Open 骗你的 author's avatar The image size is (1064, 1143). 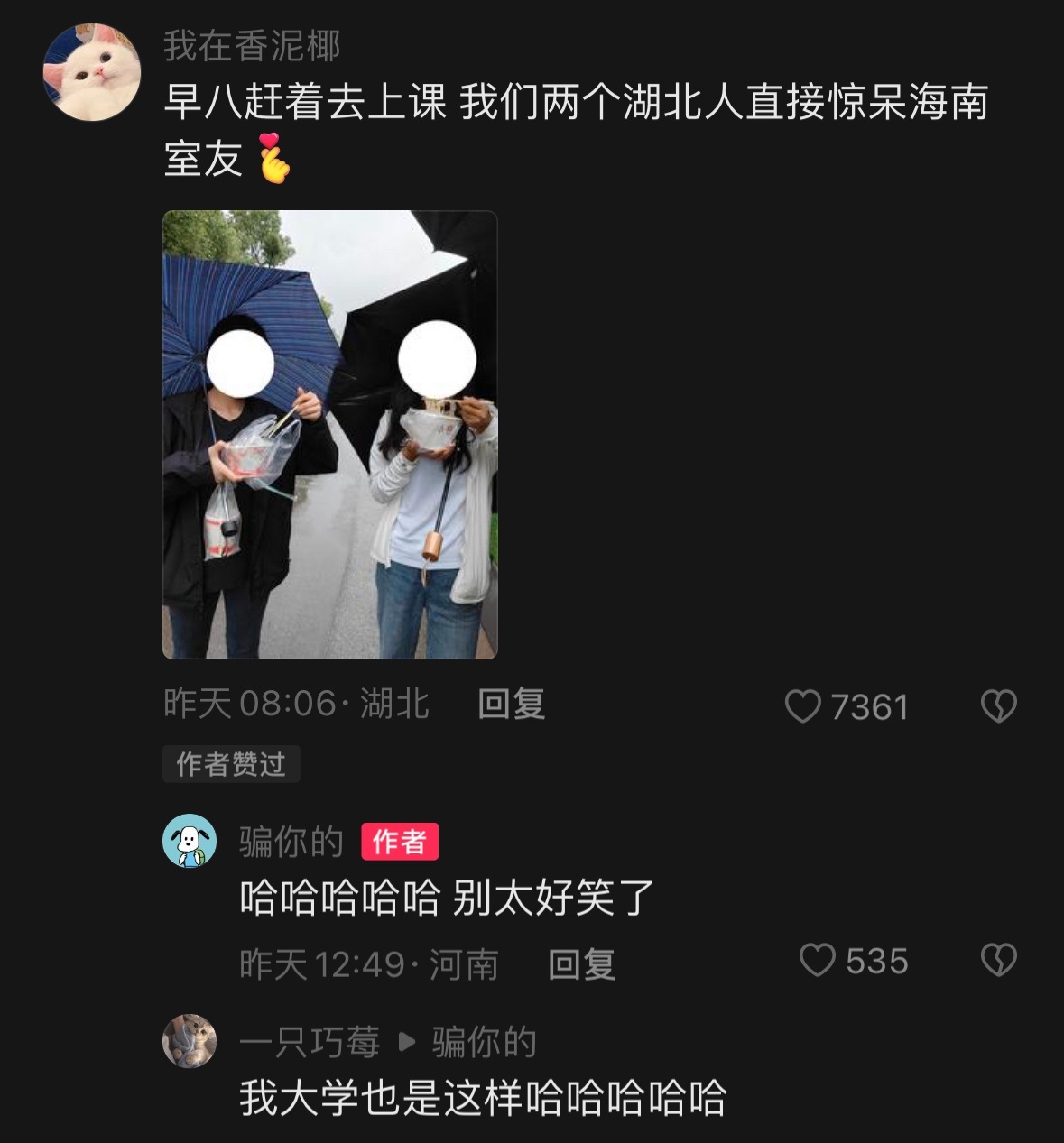tap(190, 841)
